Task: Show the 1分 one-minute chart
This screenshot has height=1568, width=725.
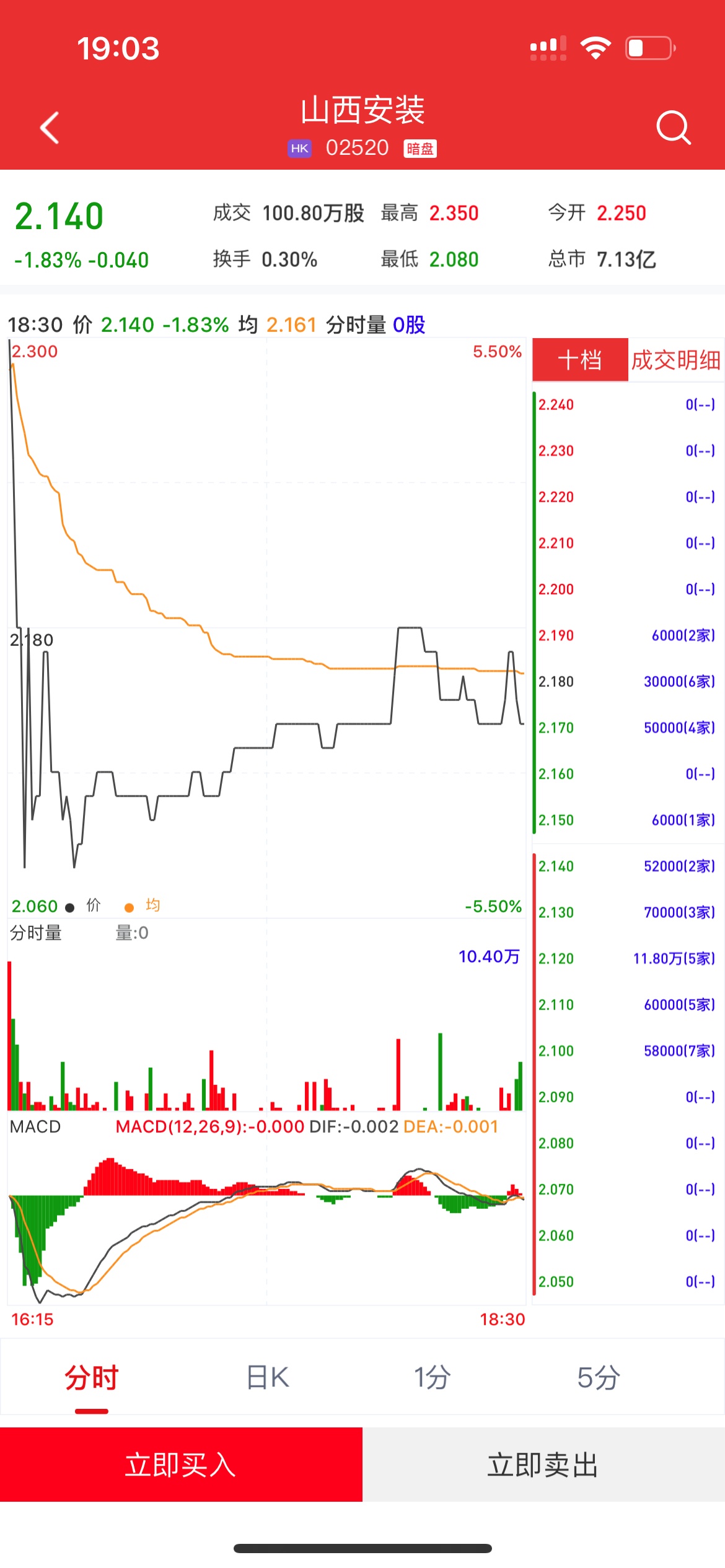Action: (x=432, y=1378)
